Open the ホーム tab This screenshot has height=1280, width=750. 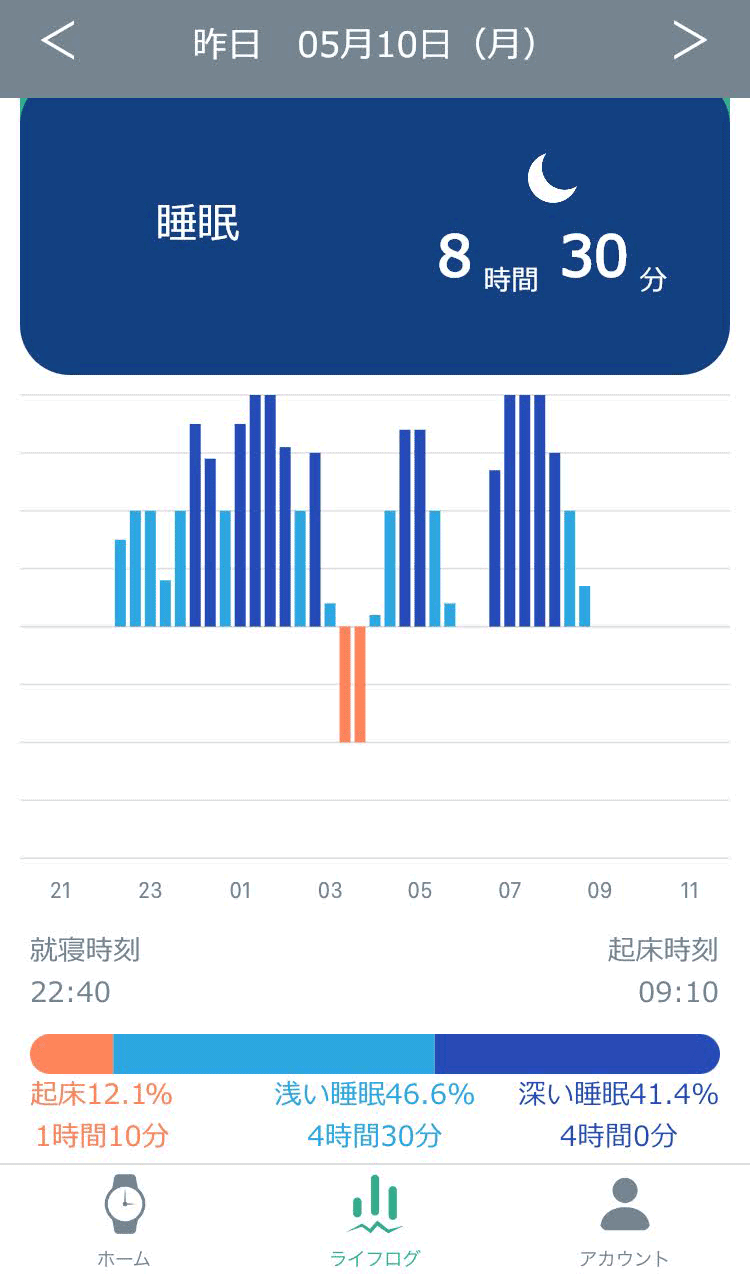tap(124, 1220)
